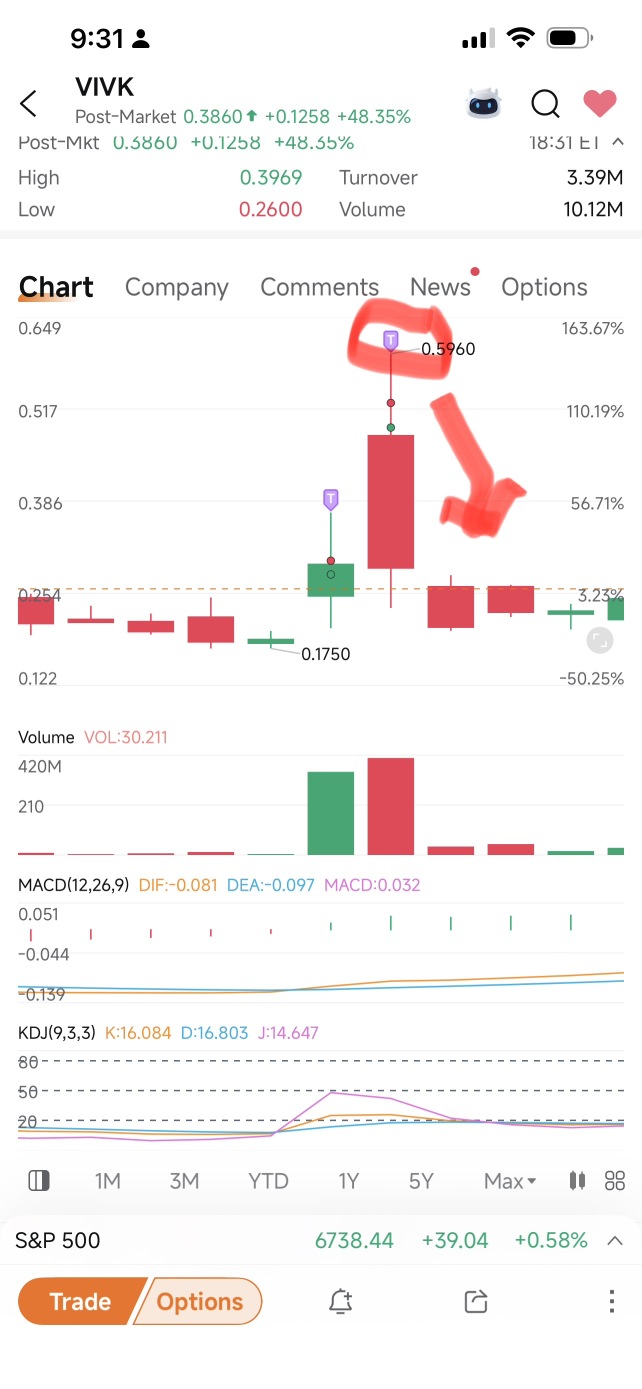Select the 1M chart range
Image resolution: width=642 pixels, height=1389 pixels.
(107, 1181)
